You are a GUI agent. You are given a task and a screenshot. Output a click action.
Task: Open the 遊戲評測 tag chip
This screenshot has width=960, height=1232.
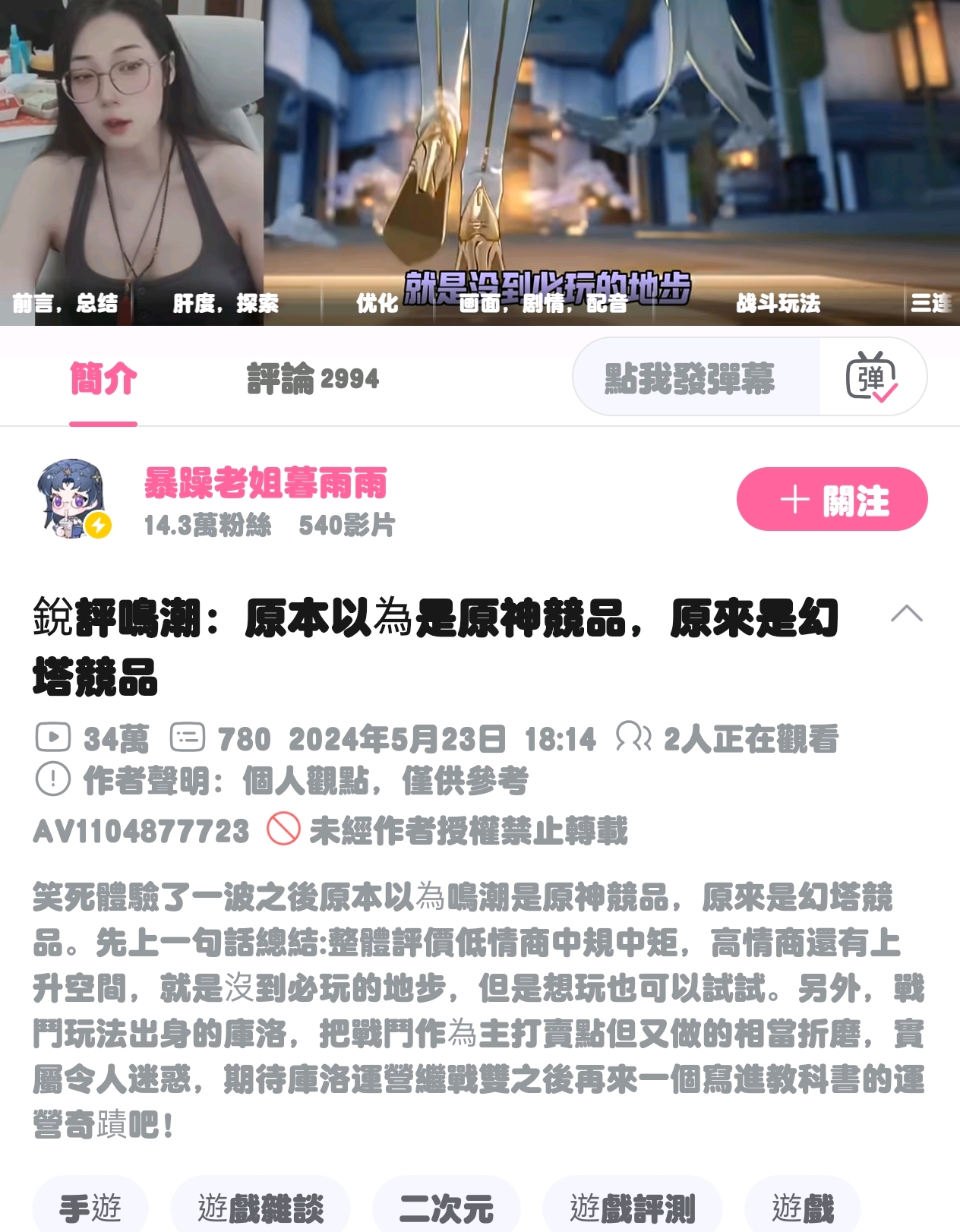(632, 1206)
